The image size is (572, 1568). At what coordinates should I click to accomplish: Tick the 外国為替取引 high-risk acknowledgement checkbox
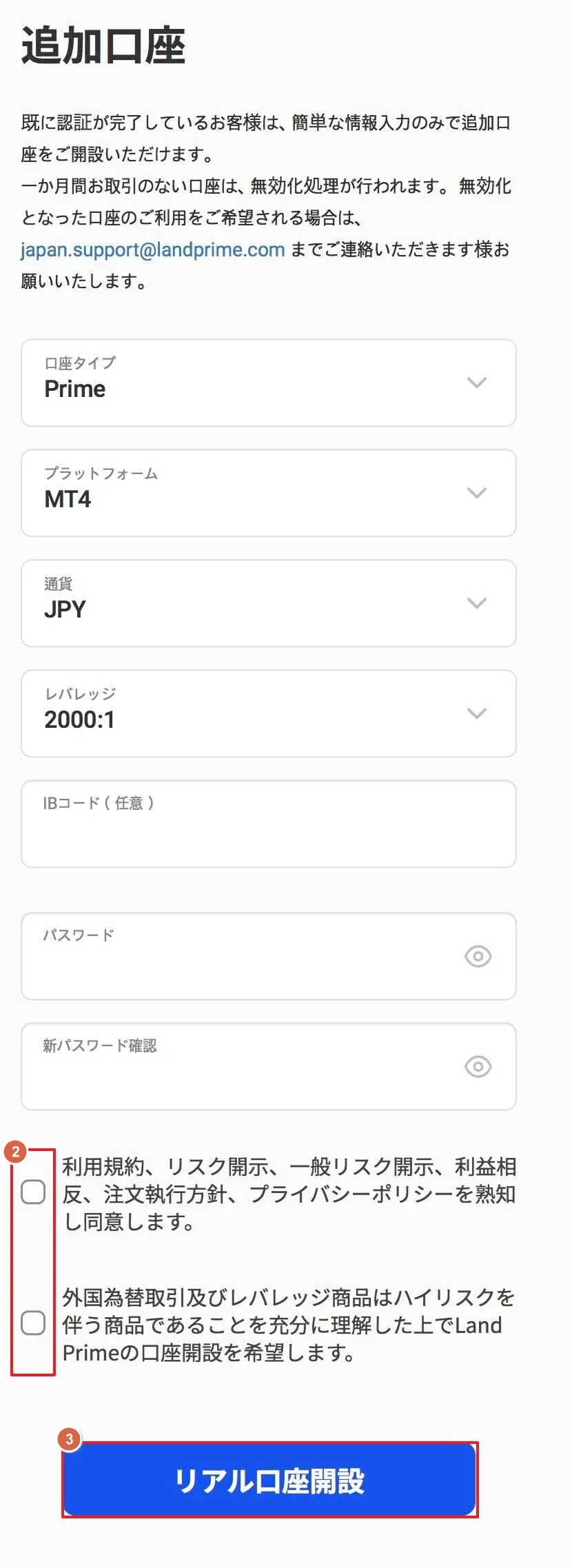pos(33,1323)
